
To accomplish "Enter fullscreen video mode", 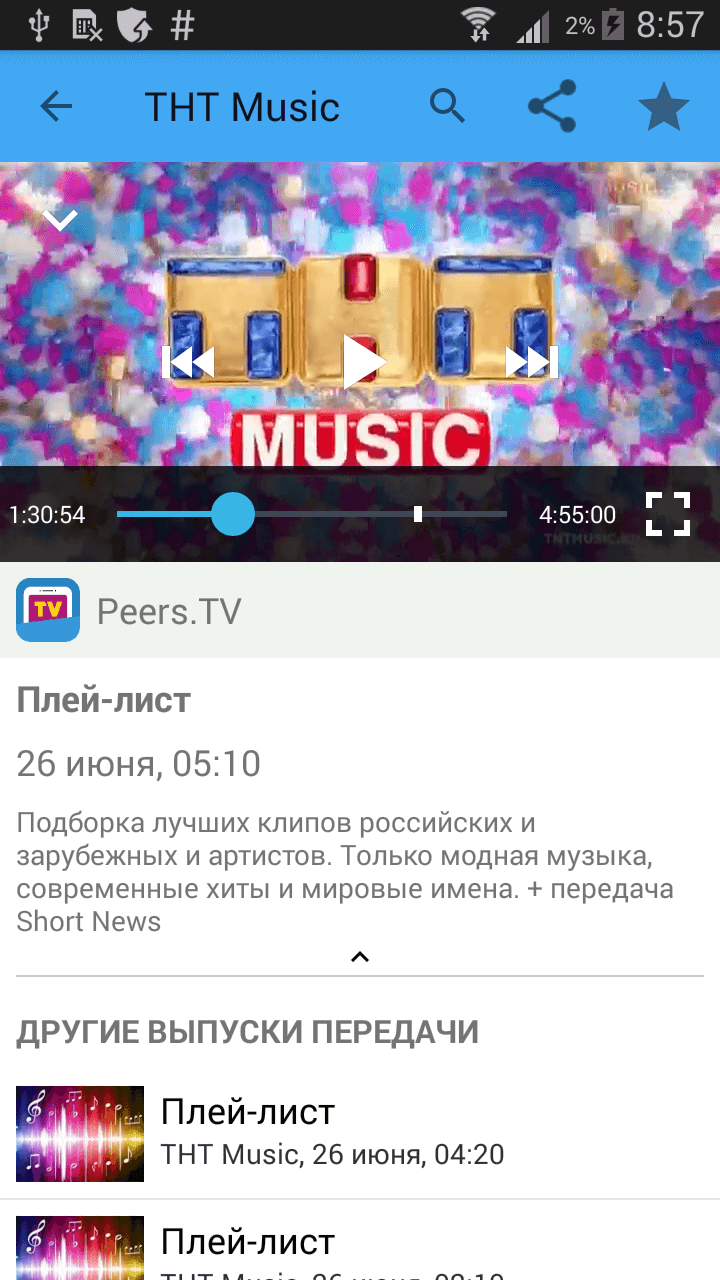I will click(x=667, y=514).
